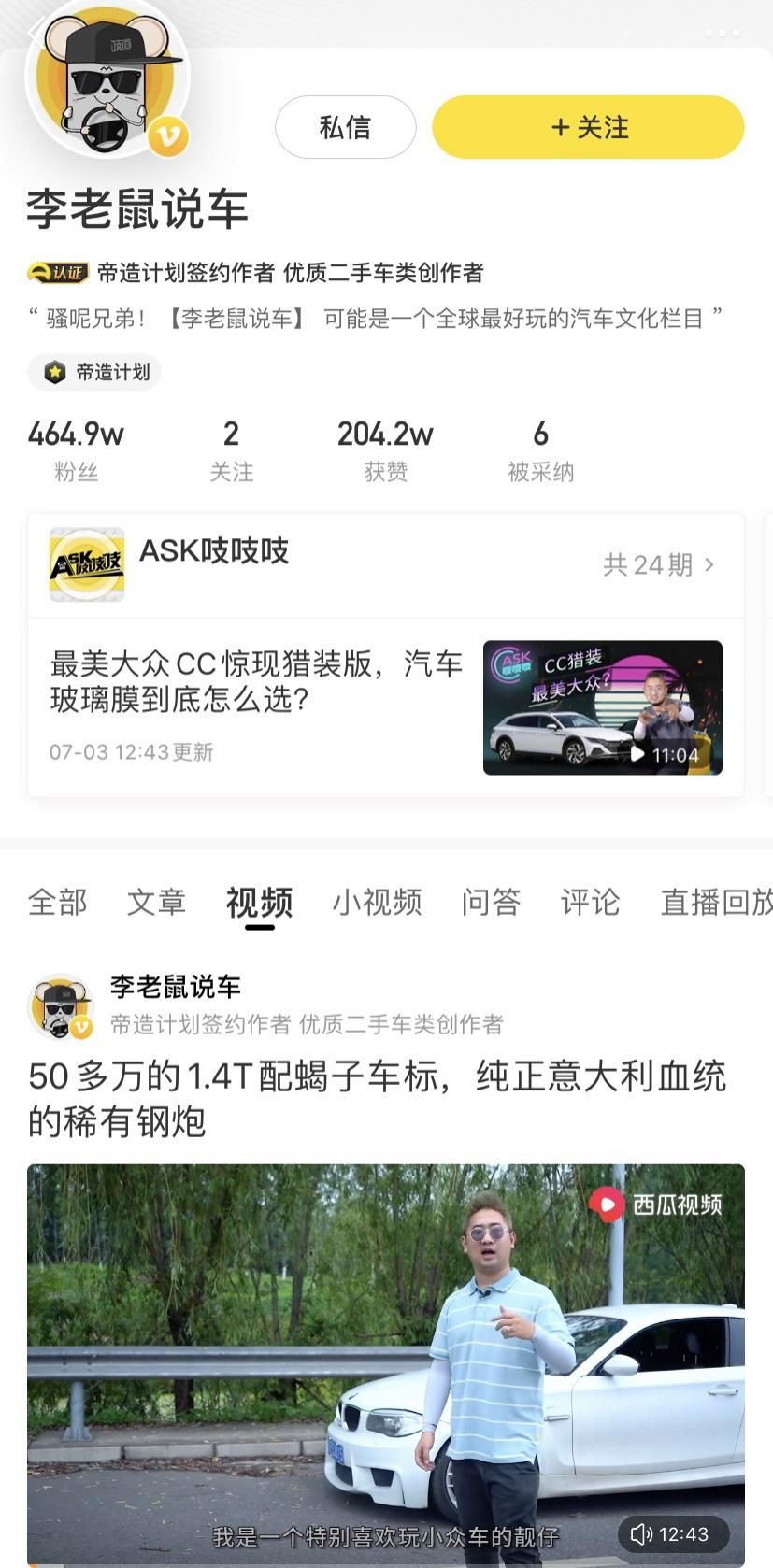The height and width of the screenshot is (1568, 773).
Task: Send a private message via 私信
Action: click(x=345, y=127)
